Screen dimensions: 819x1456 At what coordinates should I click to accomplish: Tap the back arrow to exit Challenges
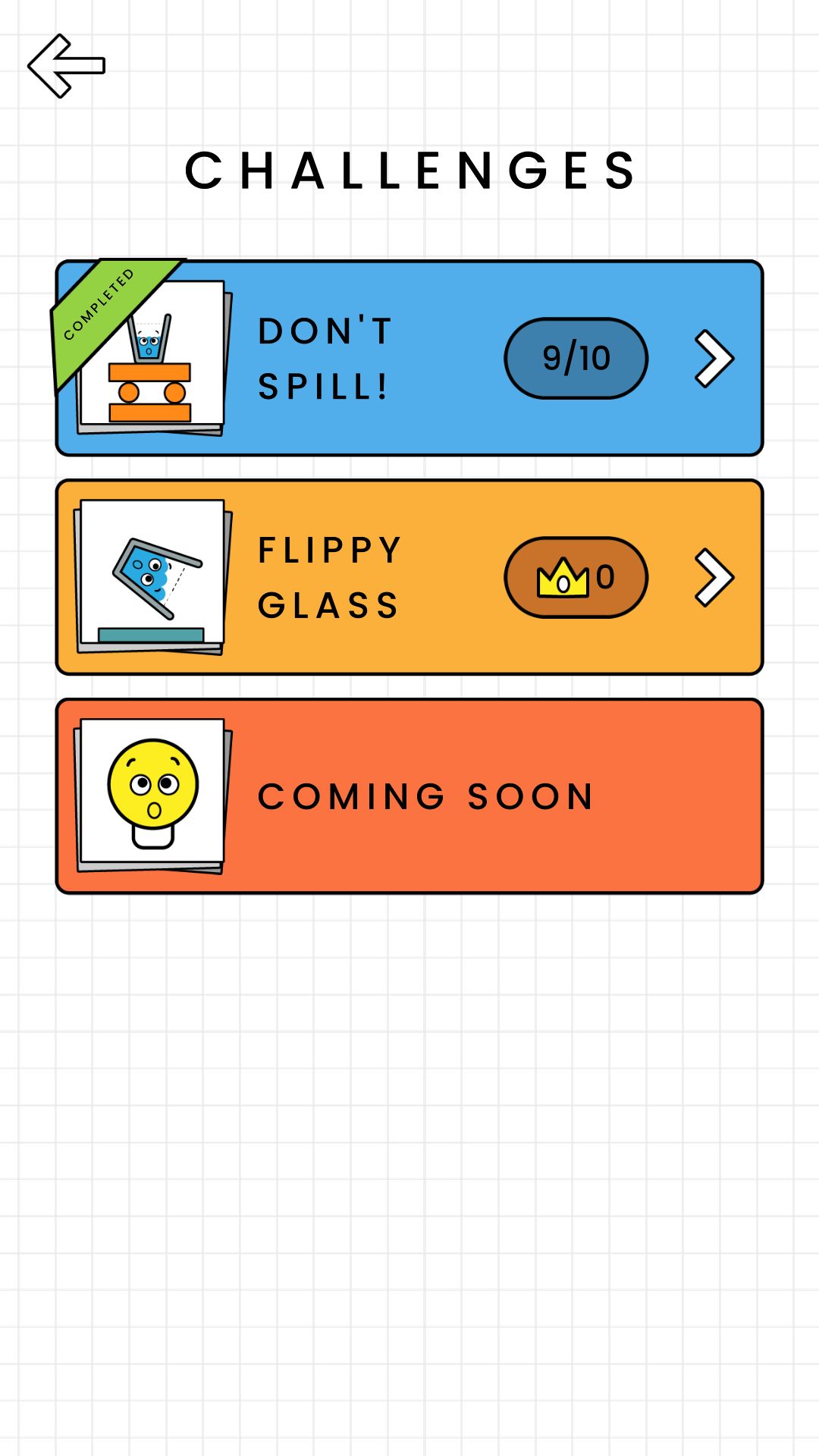67,66
